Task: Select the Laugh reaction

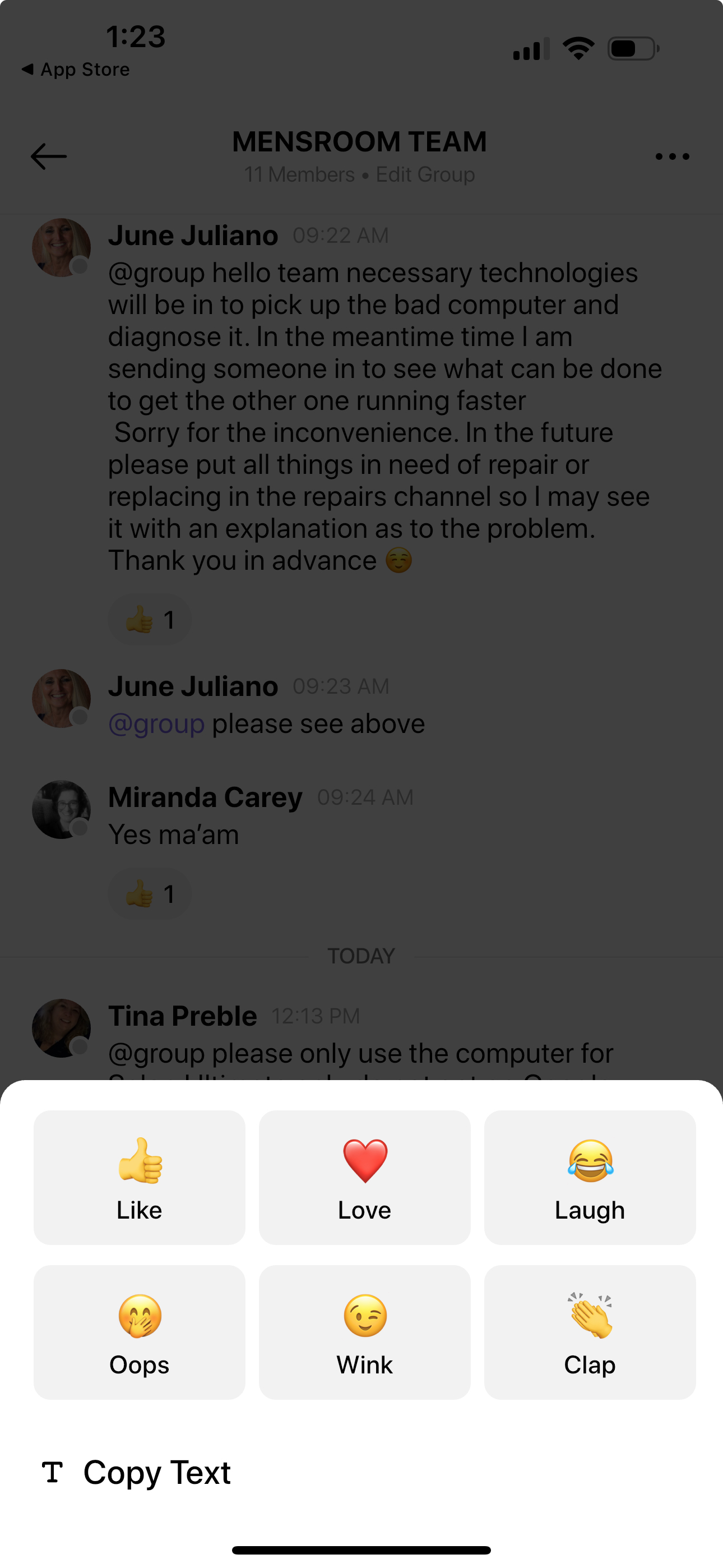Action: click(x=590, y=1177)
